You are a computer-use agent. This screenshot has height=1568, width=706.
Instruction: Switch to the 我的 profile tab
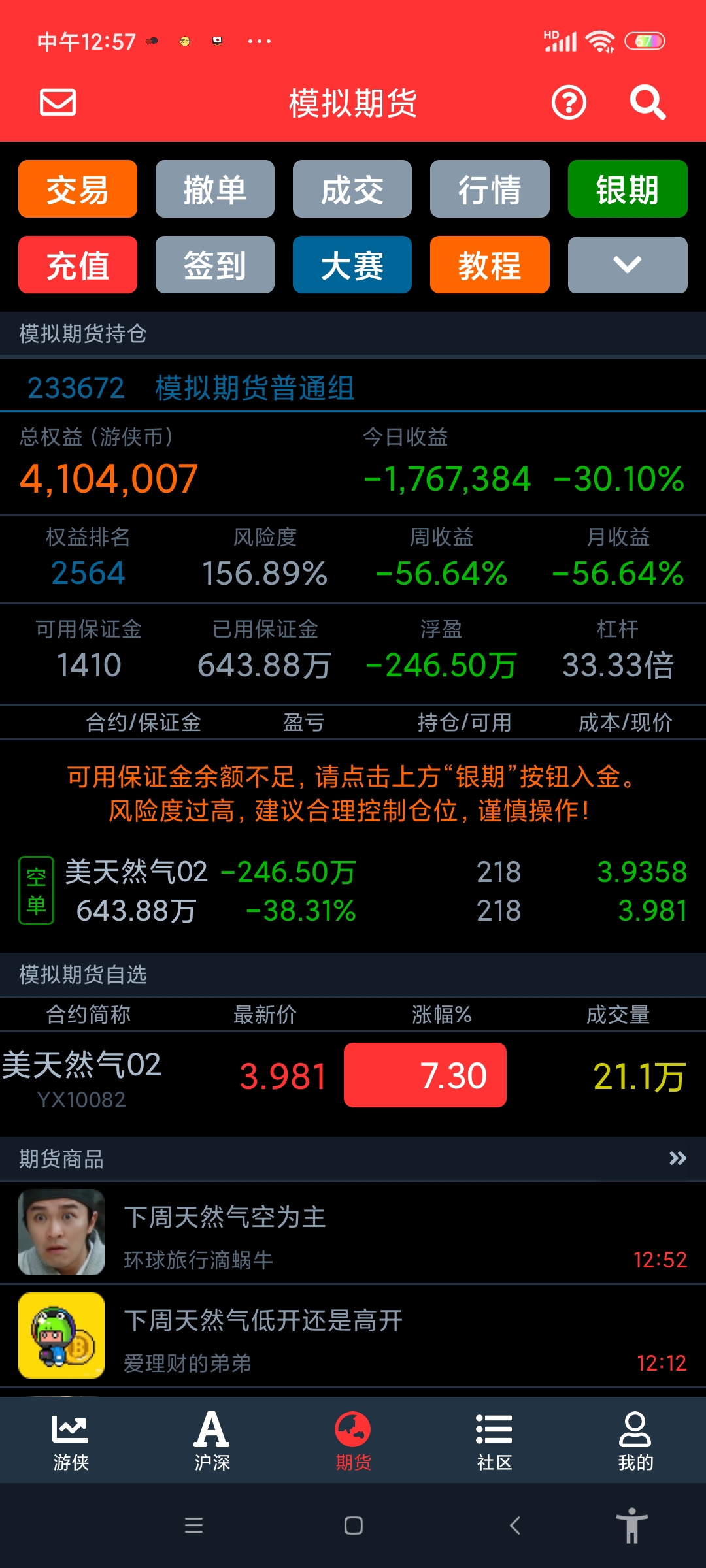point(635,1442)
